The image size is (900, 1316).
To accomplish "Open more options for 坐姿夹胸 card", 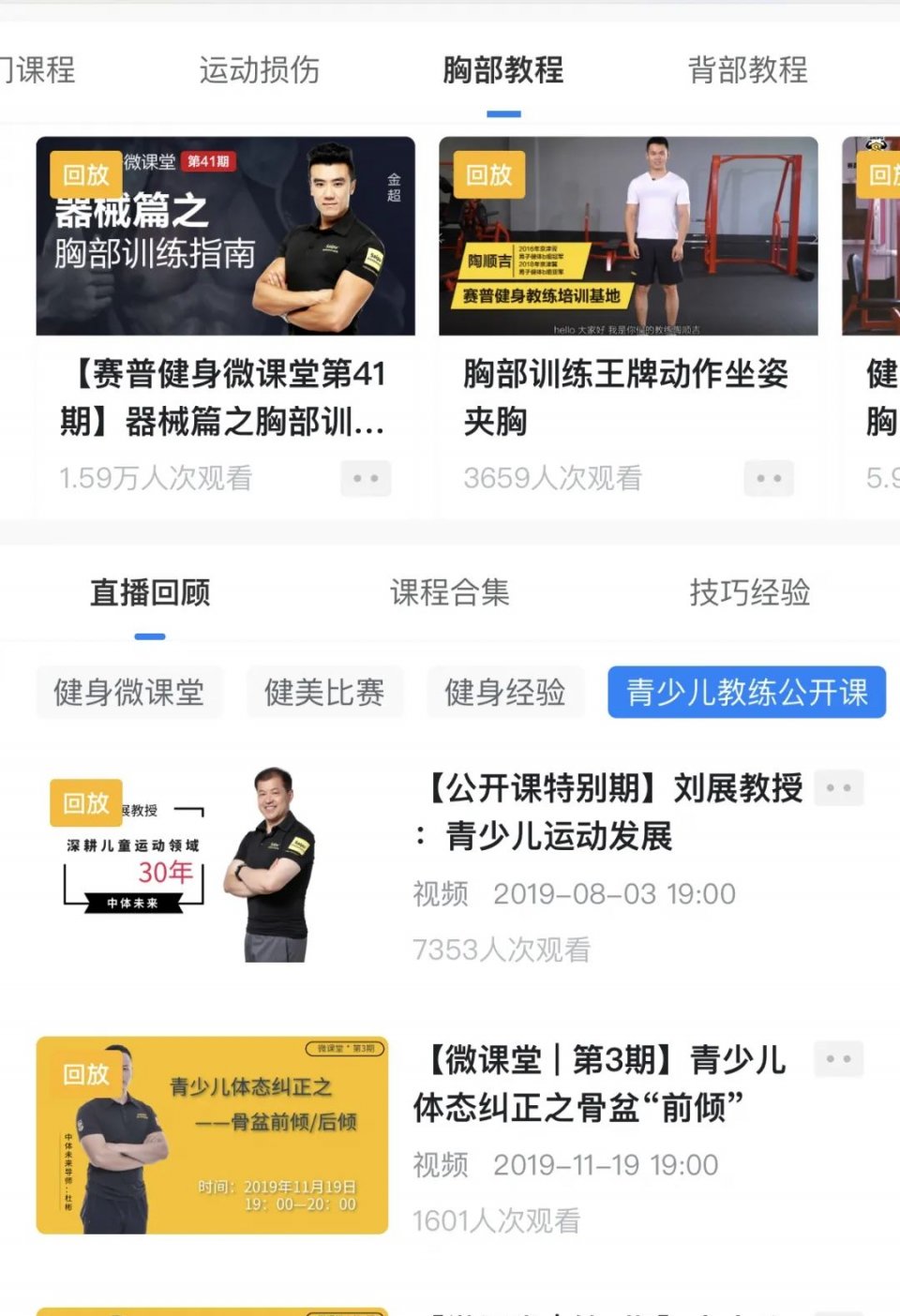I will [769, 478].
